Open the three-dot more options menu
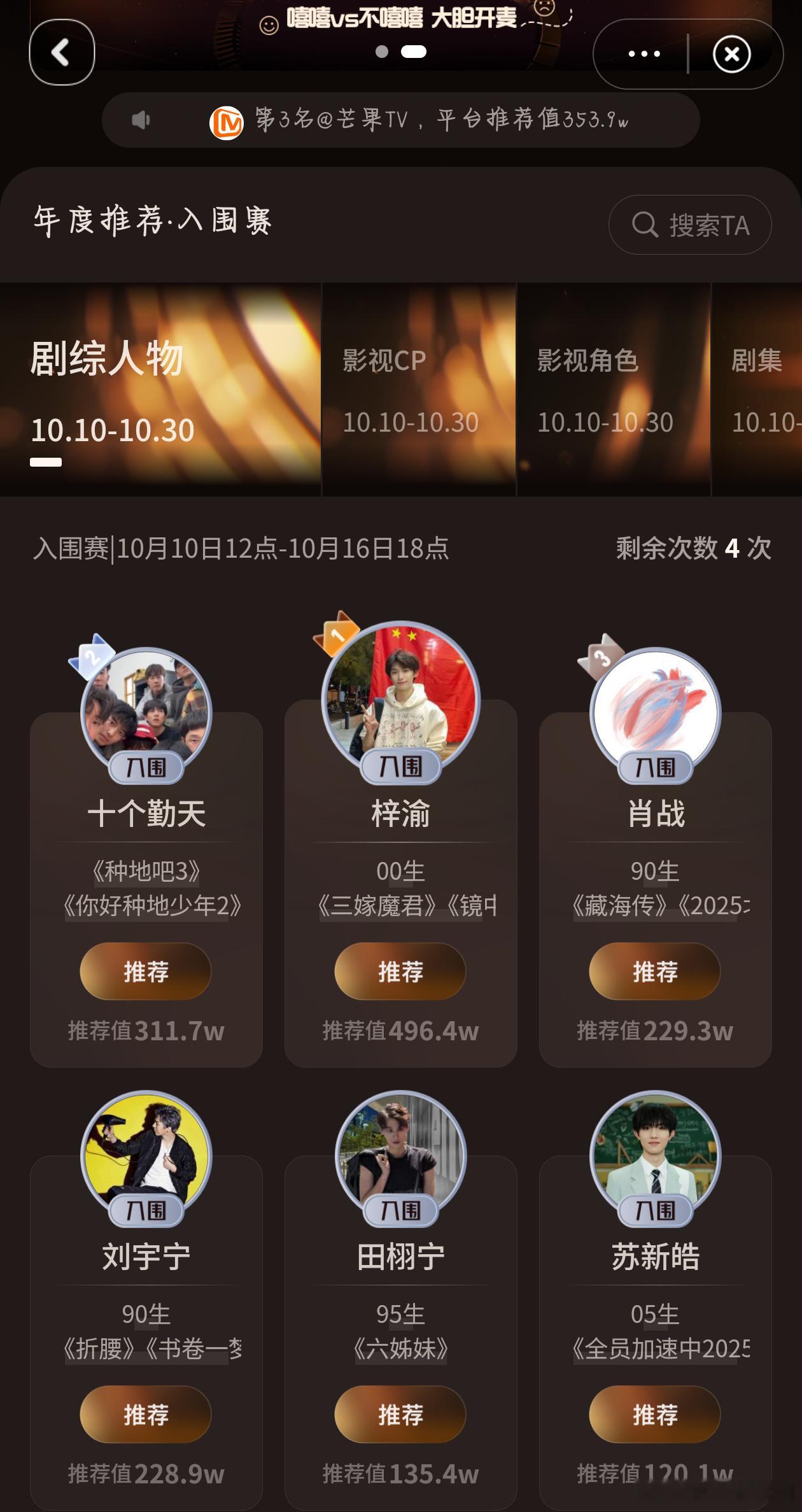This screenshot has height=1512, width=802. pos(644,54)
